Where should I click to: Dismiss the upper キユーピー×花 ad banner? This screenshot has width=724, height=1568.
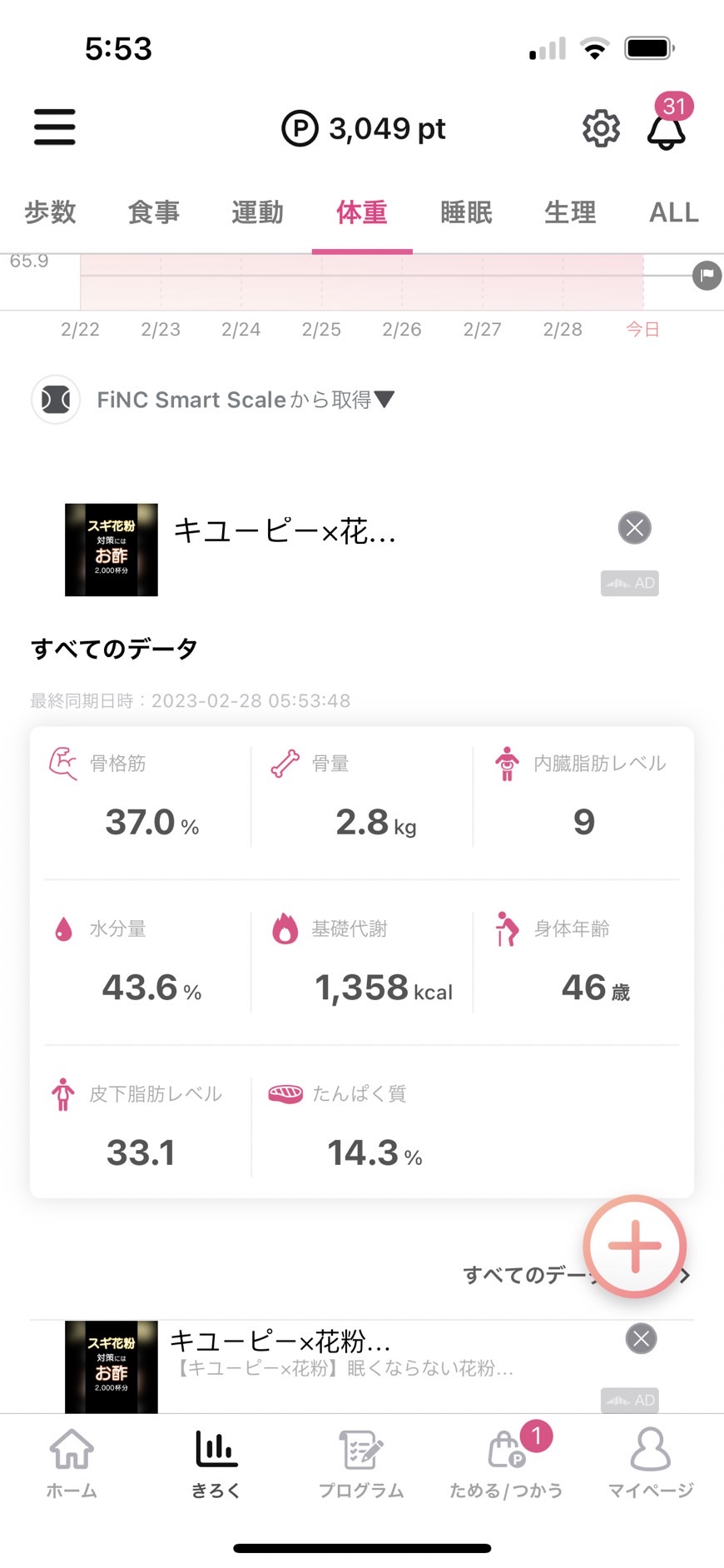click(635, 528)
